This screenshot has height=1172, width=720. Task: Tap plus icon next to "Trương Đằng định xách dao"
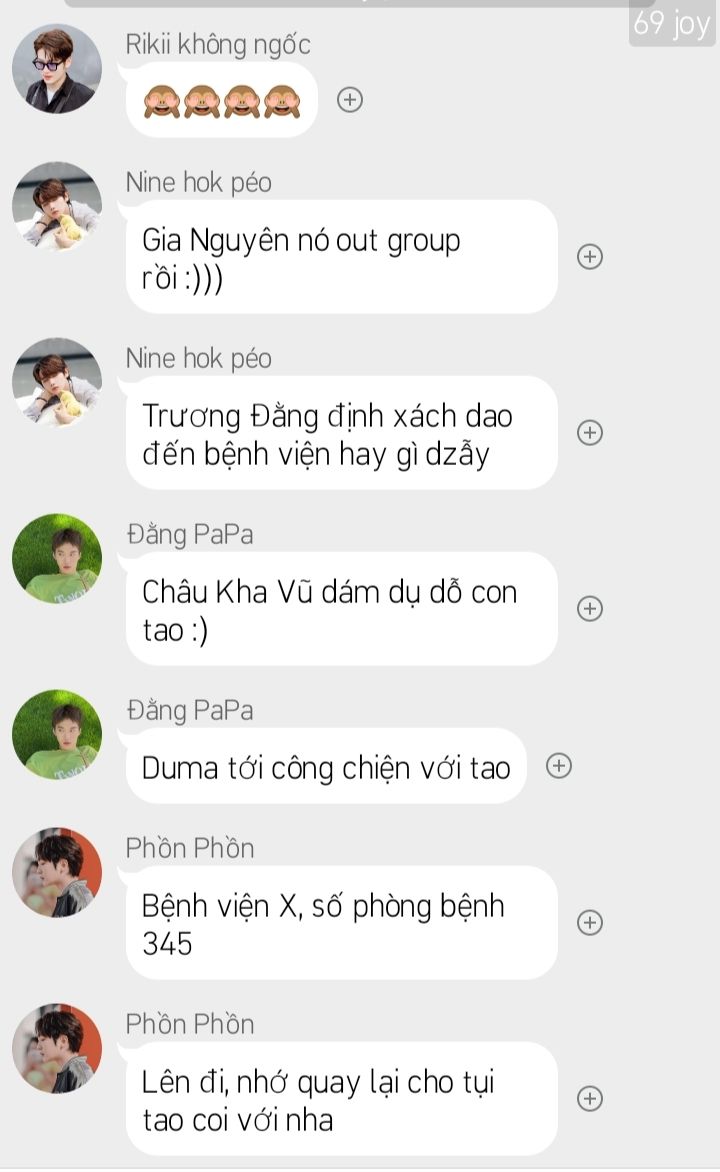[590, 433]
